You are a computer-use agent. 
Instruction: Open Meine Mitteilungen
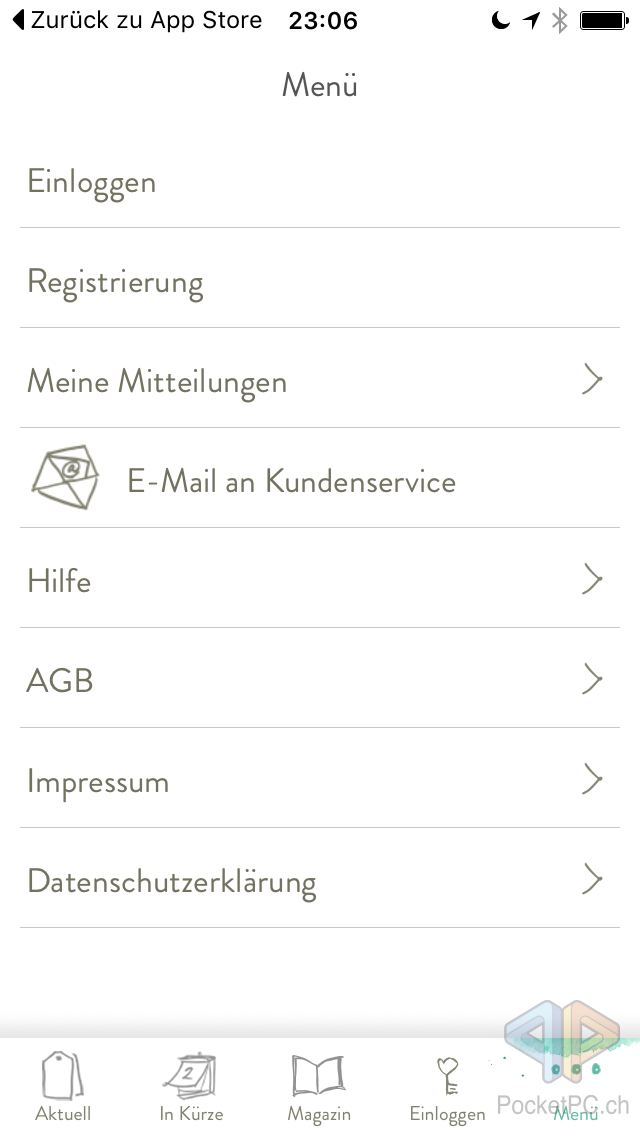(x=320, y=381)
